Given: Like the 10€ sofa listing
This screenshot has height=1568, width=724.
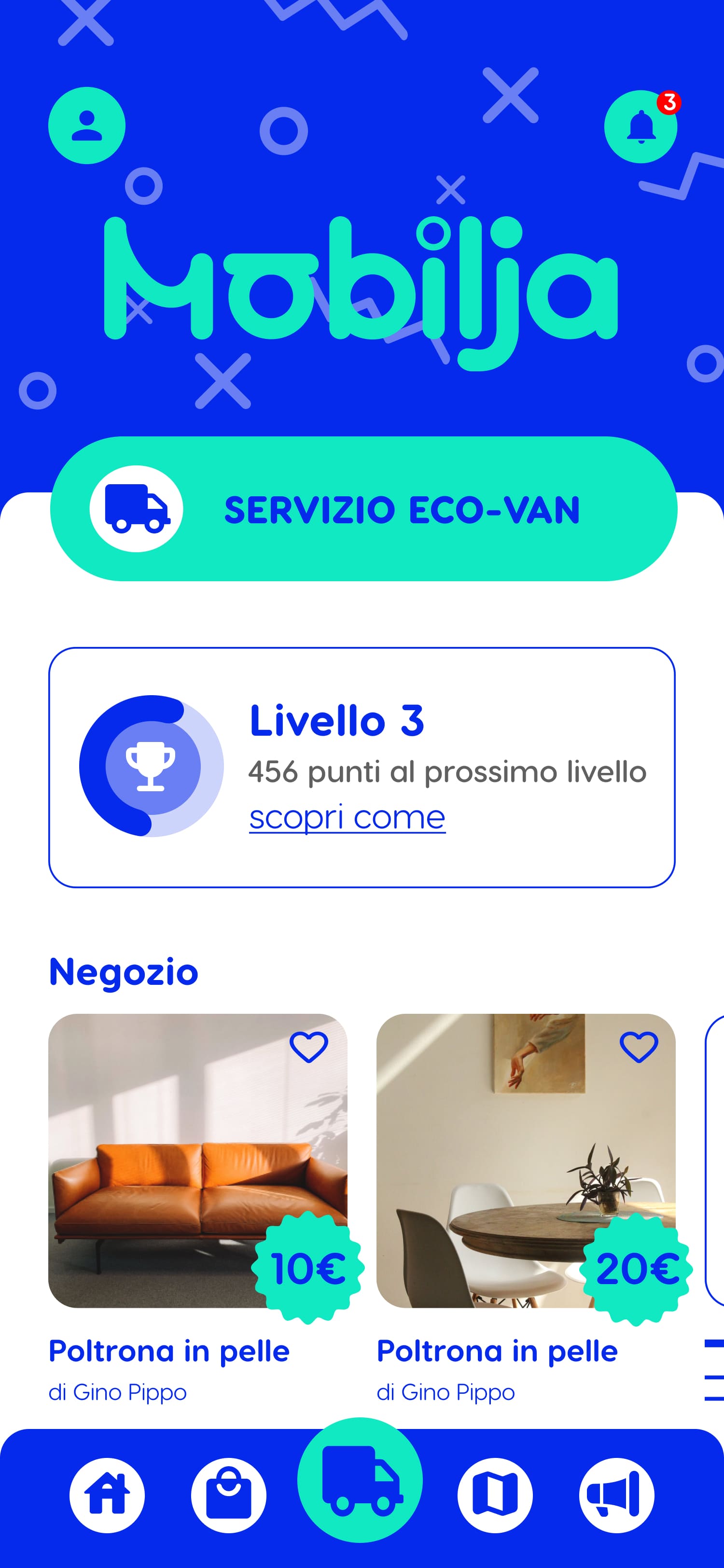Looking at the screenshot, I should pyautogui.click(x=308, y=1047).
